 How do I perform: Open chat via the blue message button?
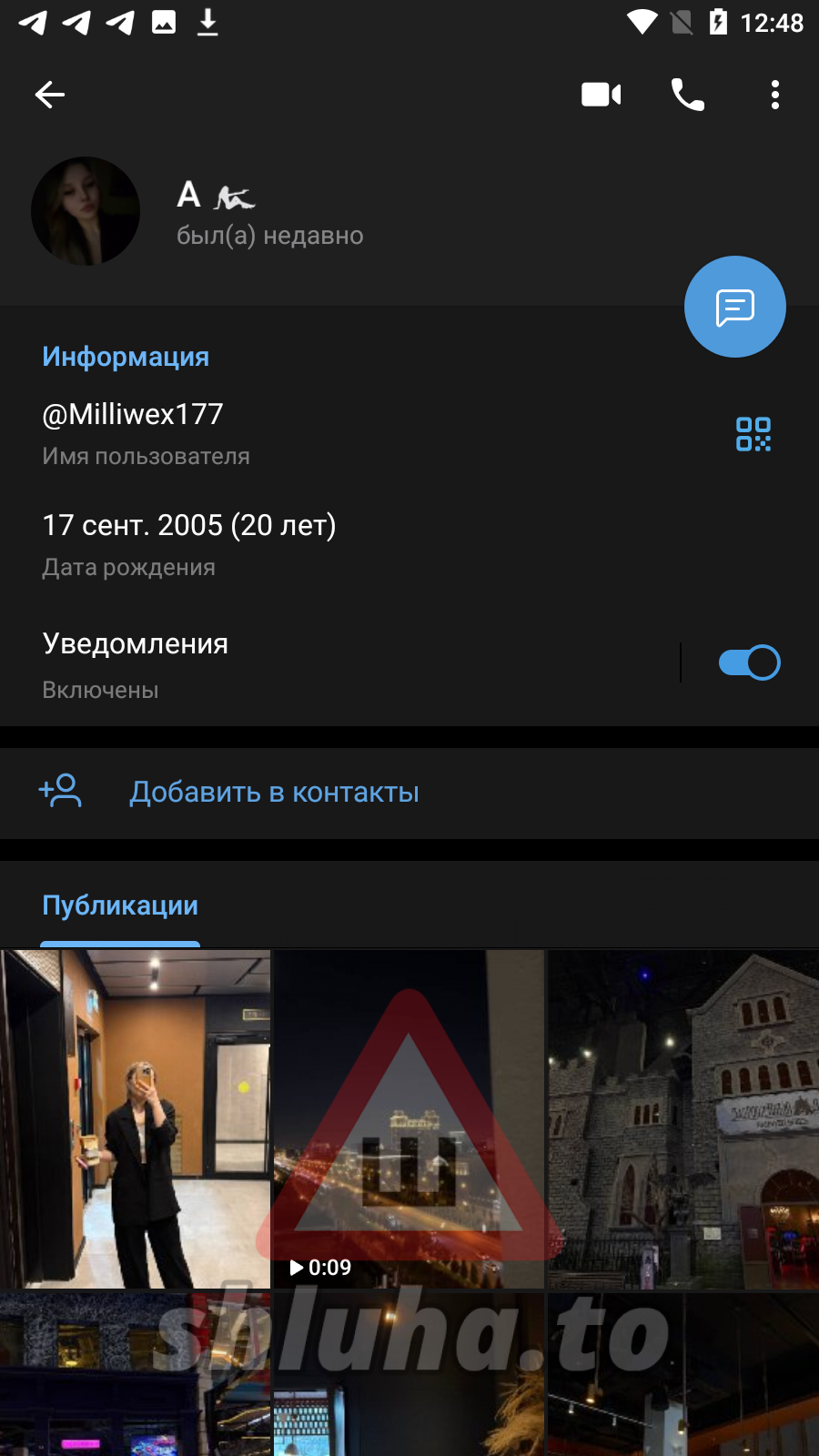(734, 307)
